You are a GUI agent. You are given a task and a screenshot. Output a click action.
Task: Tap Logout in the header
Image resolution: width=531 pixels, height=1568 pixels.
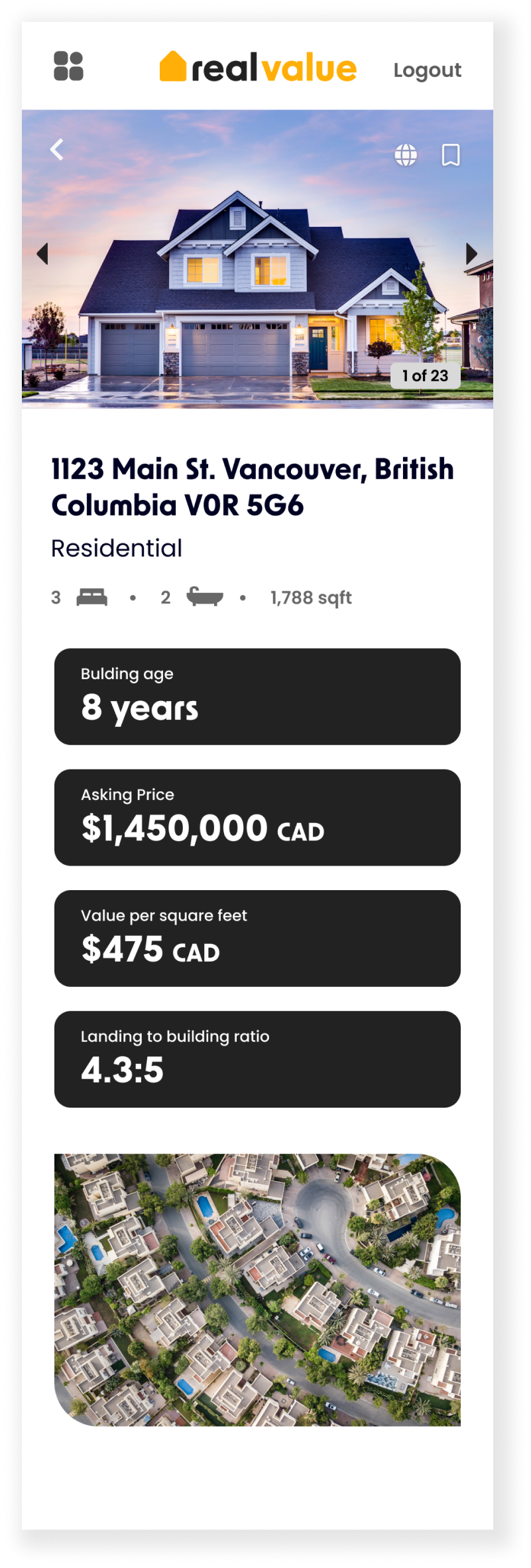(x=427, y=70)
